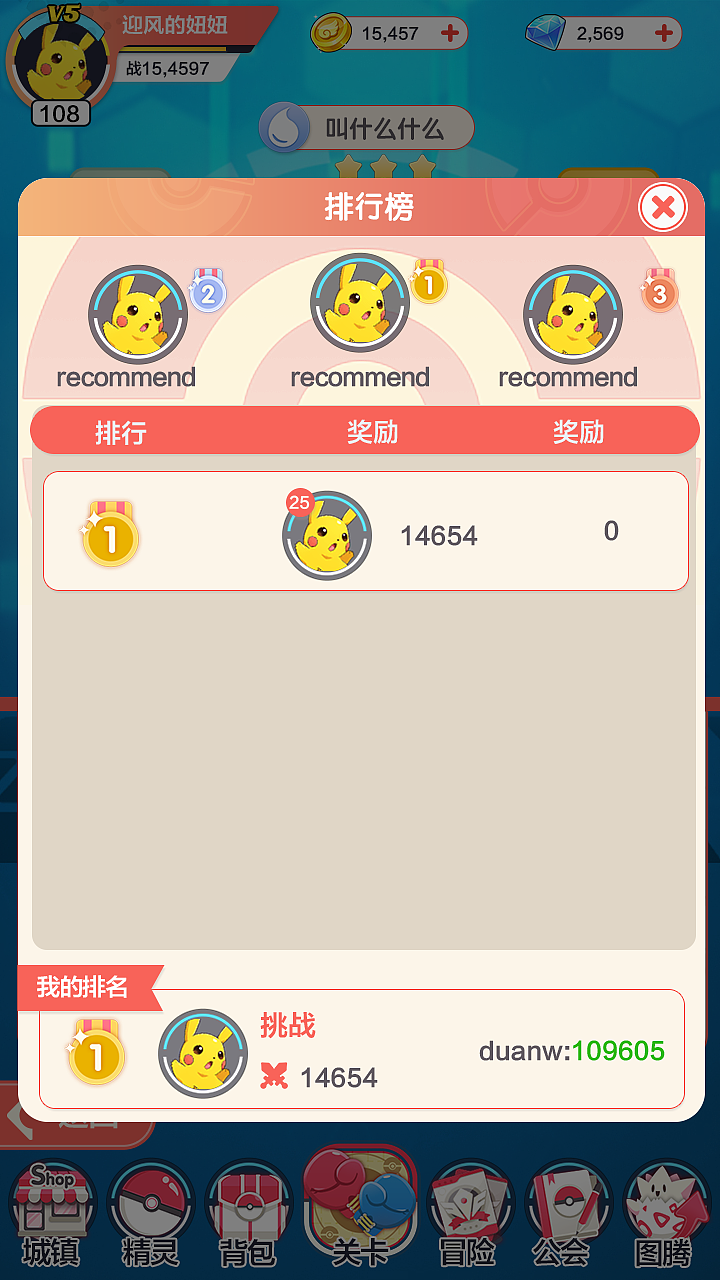View the third-place player avatar on podium
The height and width of the screenshot is (1280, 720).
(573, 314)
